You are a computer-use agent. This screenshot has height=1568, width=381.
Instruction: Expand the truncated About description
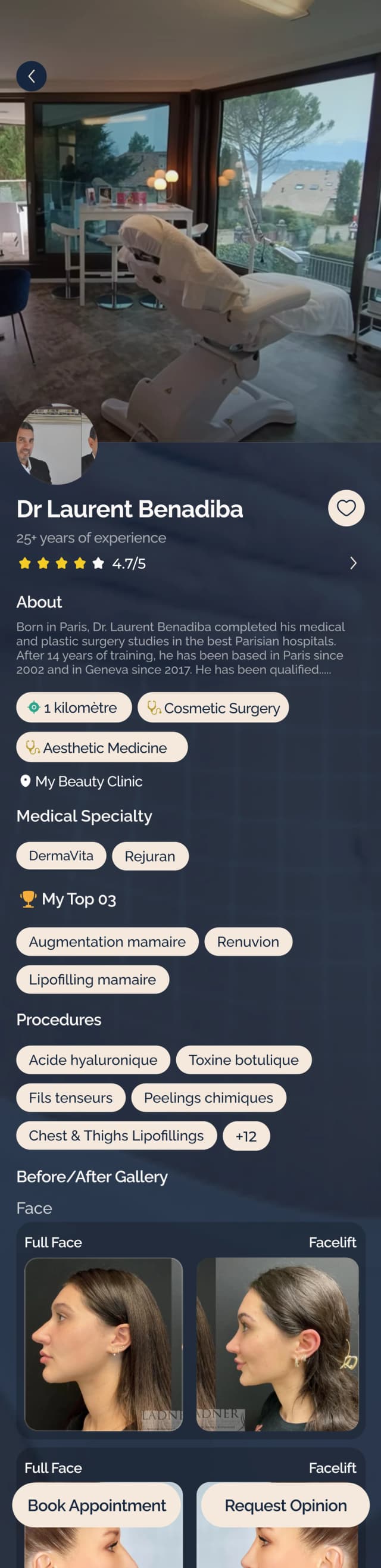(324, 669)
